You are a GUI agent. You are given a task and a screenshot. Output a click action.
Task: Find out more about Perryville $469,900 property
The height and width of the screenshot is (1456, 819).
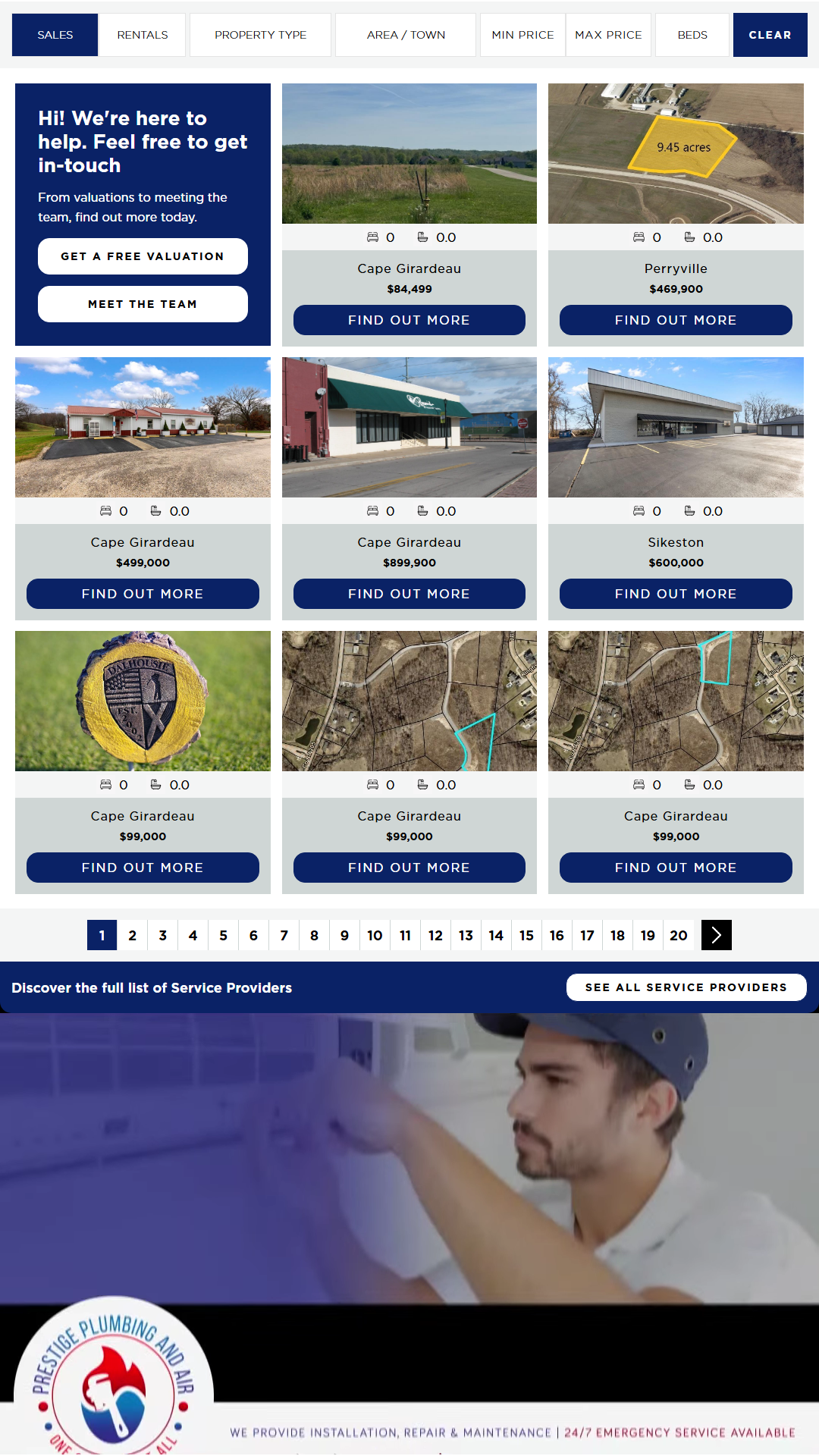pos(676,320)
